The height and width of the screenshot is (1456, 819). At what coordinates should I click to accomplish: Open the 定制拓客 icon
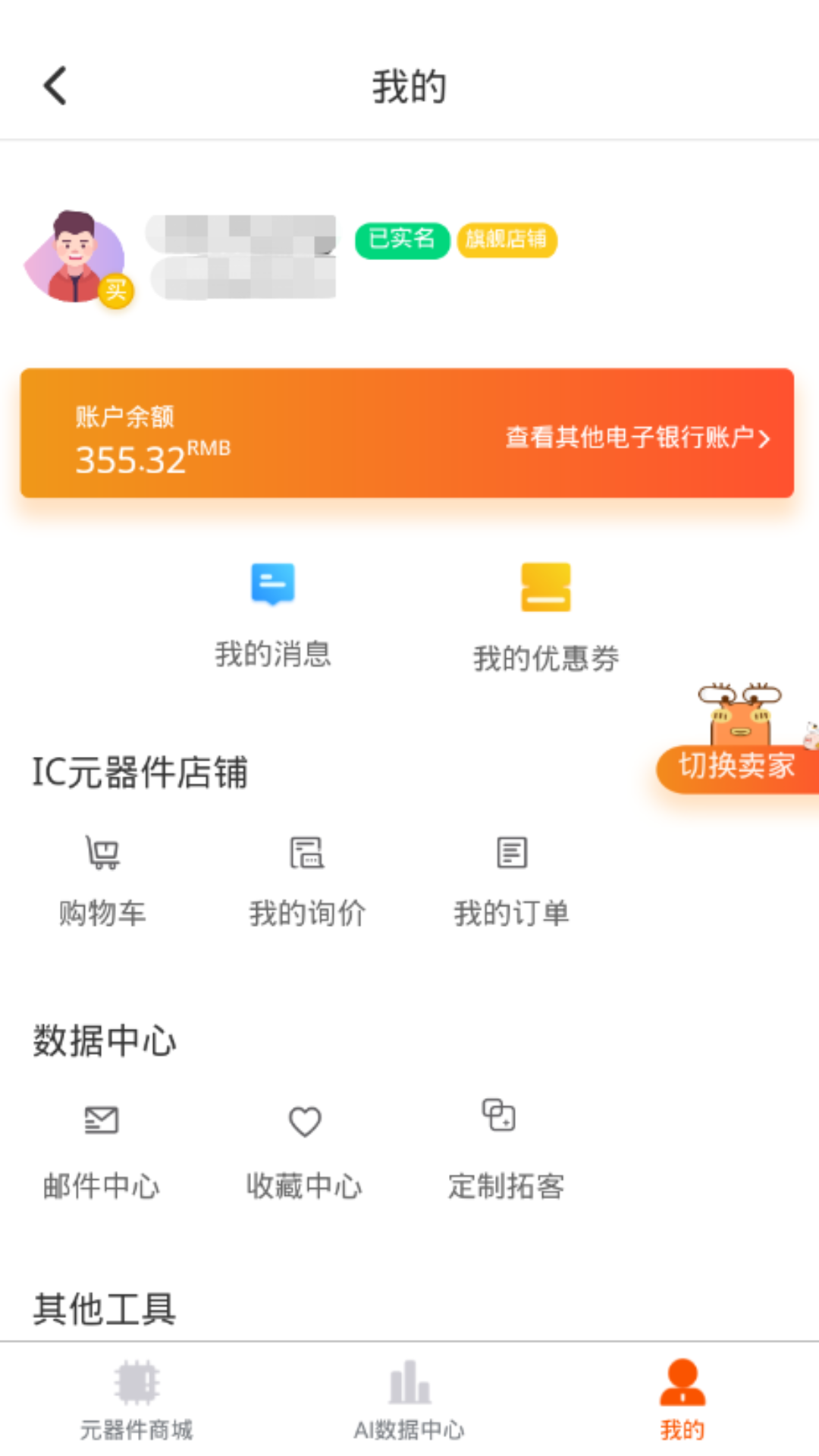498,1116
